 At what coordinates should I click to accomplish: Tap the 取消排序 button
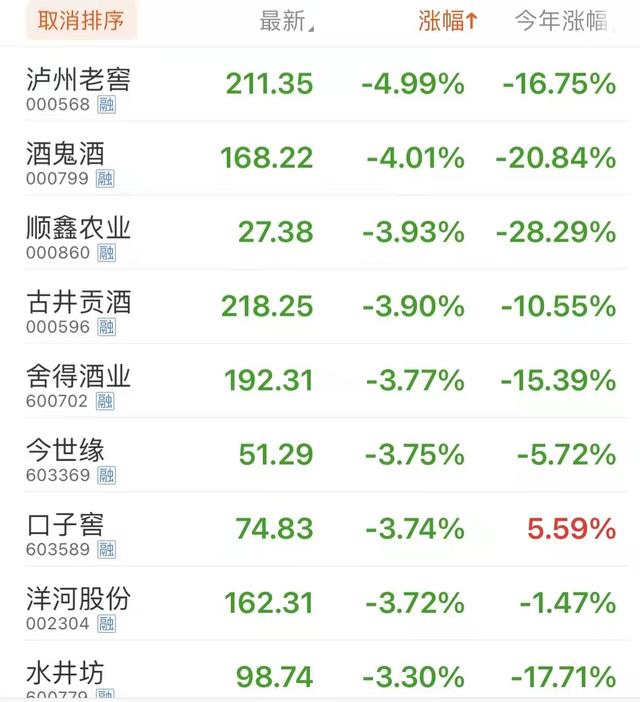(x=81, y=21)
